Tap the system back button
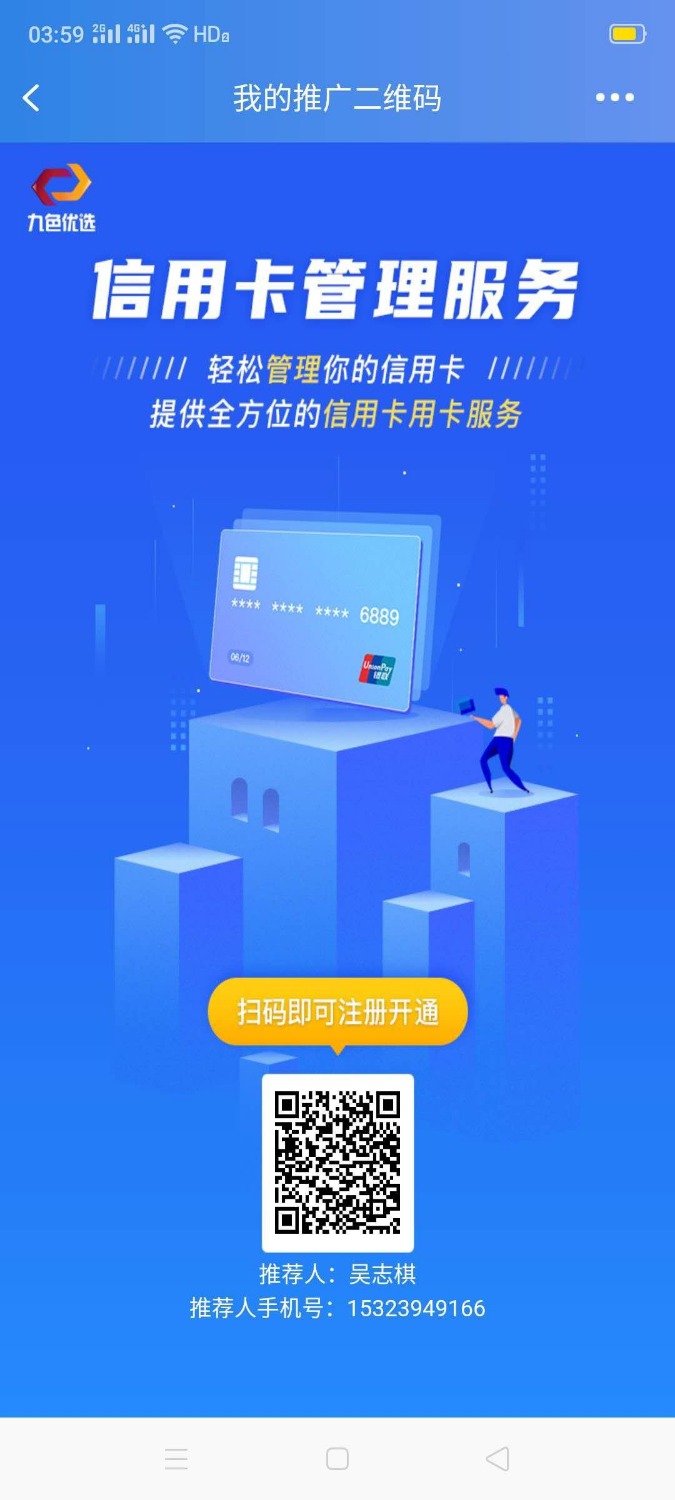Image resolution: width=675 pixels, height=1500 pixels. 497,1459
